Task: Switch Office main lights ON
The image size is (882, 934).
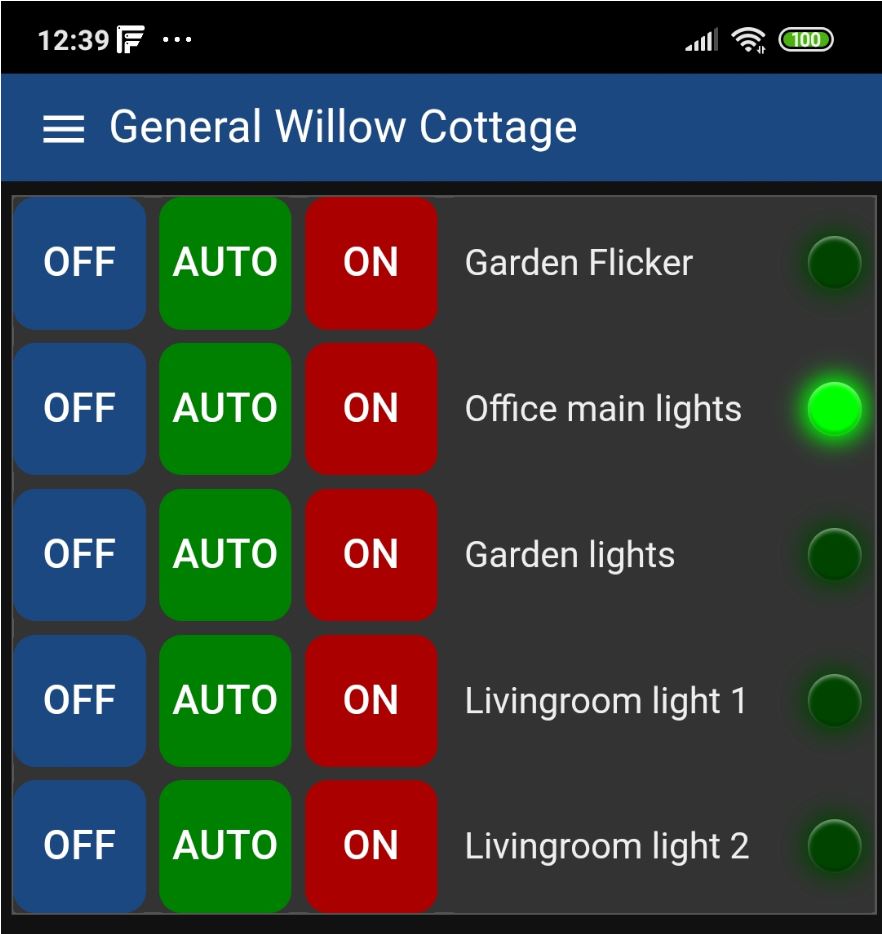Action: [x=371, y=408]
